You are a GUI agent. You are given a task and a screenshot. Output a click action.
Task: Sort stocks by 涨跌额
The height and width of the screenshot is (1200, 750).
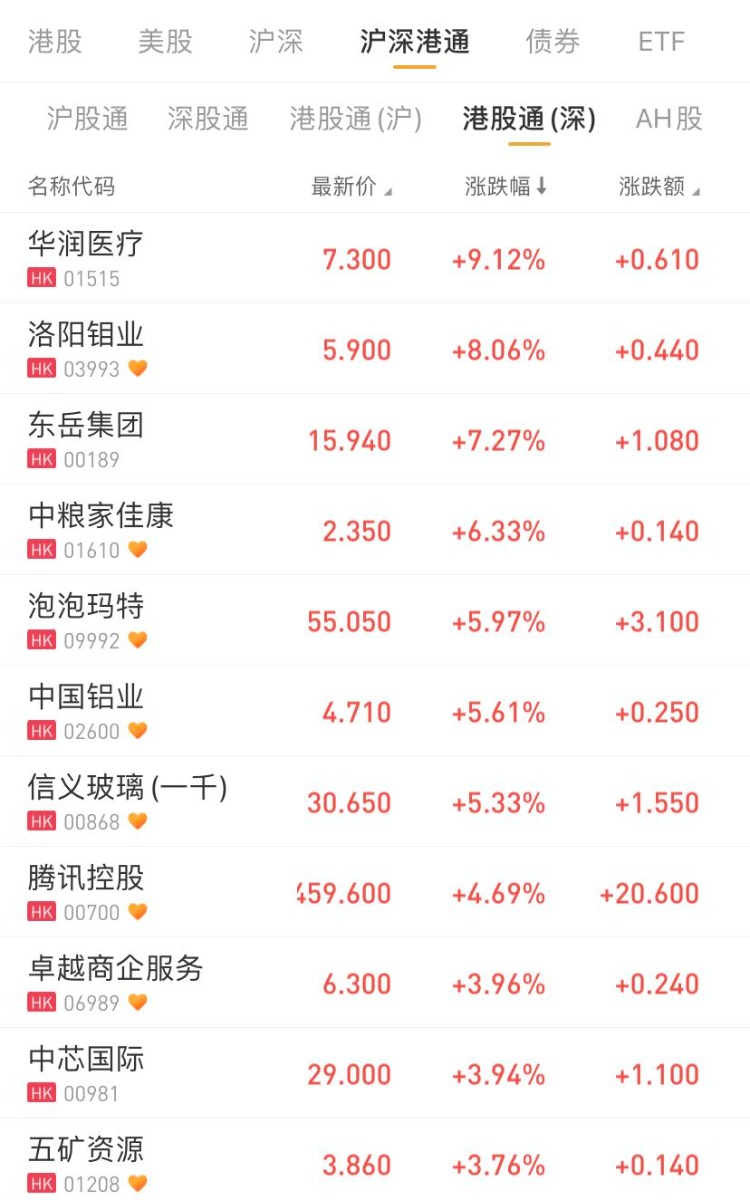coord(659,187)
